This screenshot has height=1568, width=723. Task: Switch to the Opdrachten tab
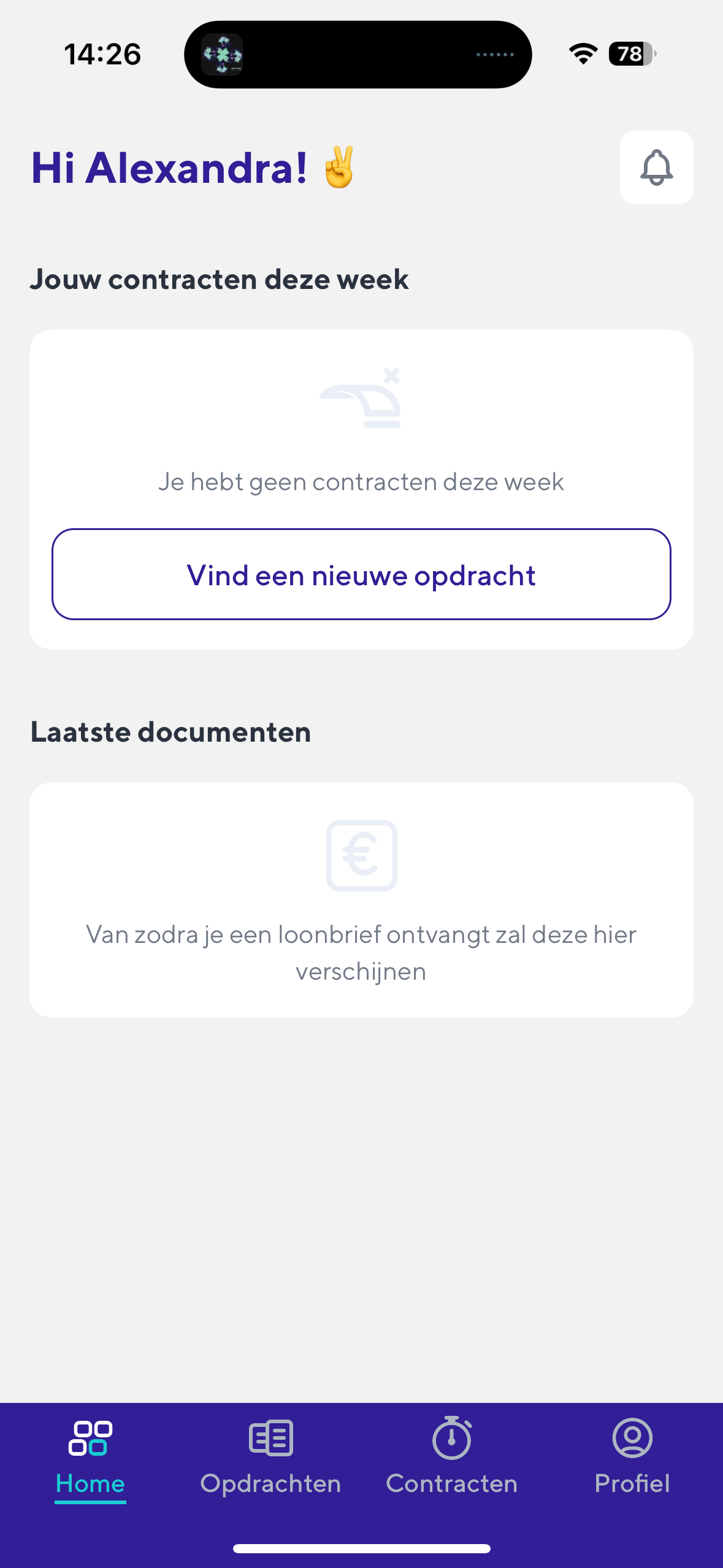point(270,1458)
